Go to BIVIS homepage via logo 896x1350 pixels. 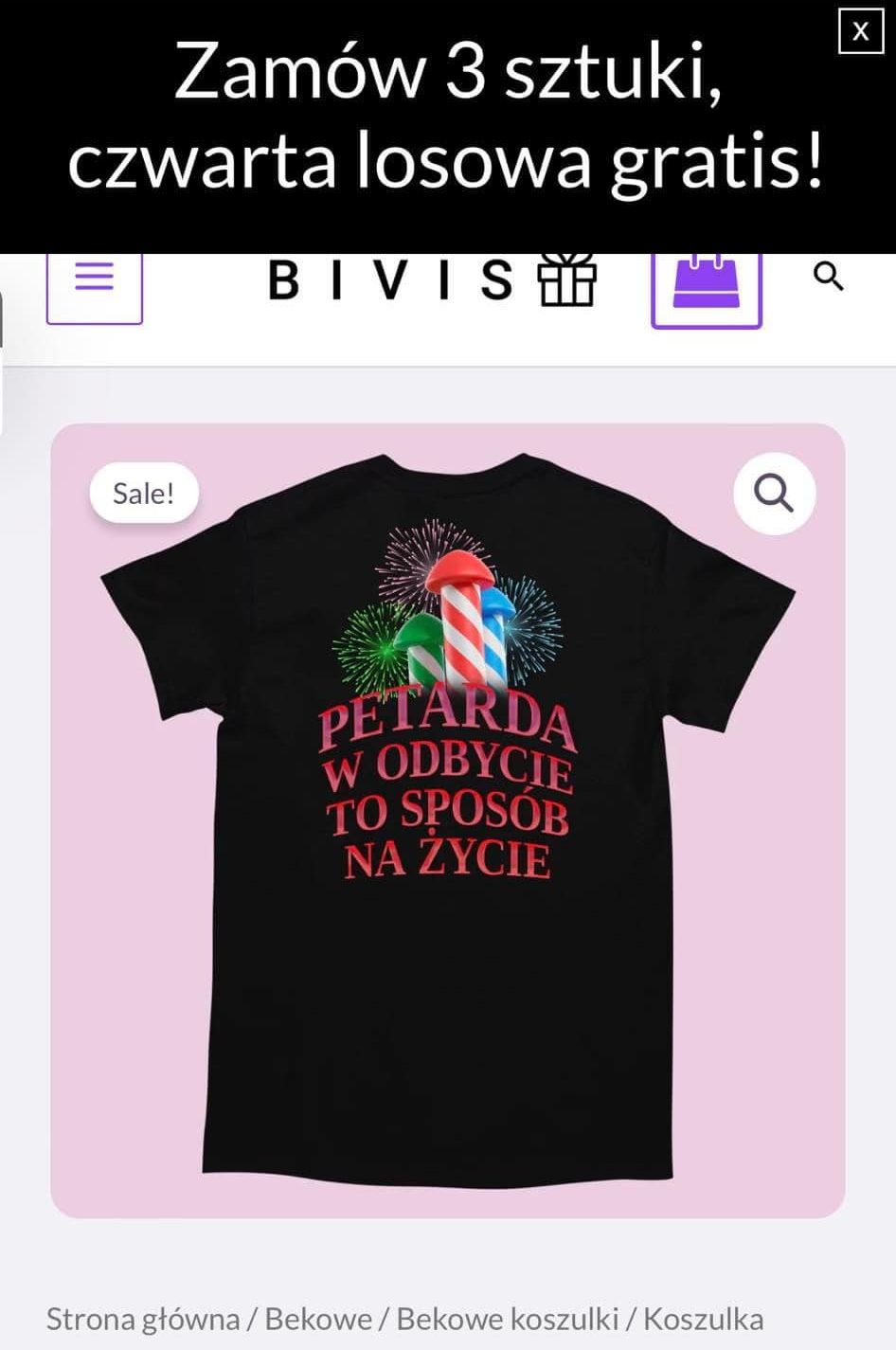point(432,280)
